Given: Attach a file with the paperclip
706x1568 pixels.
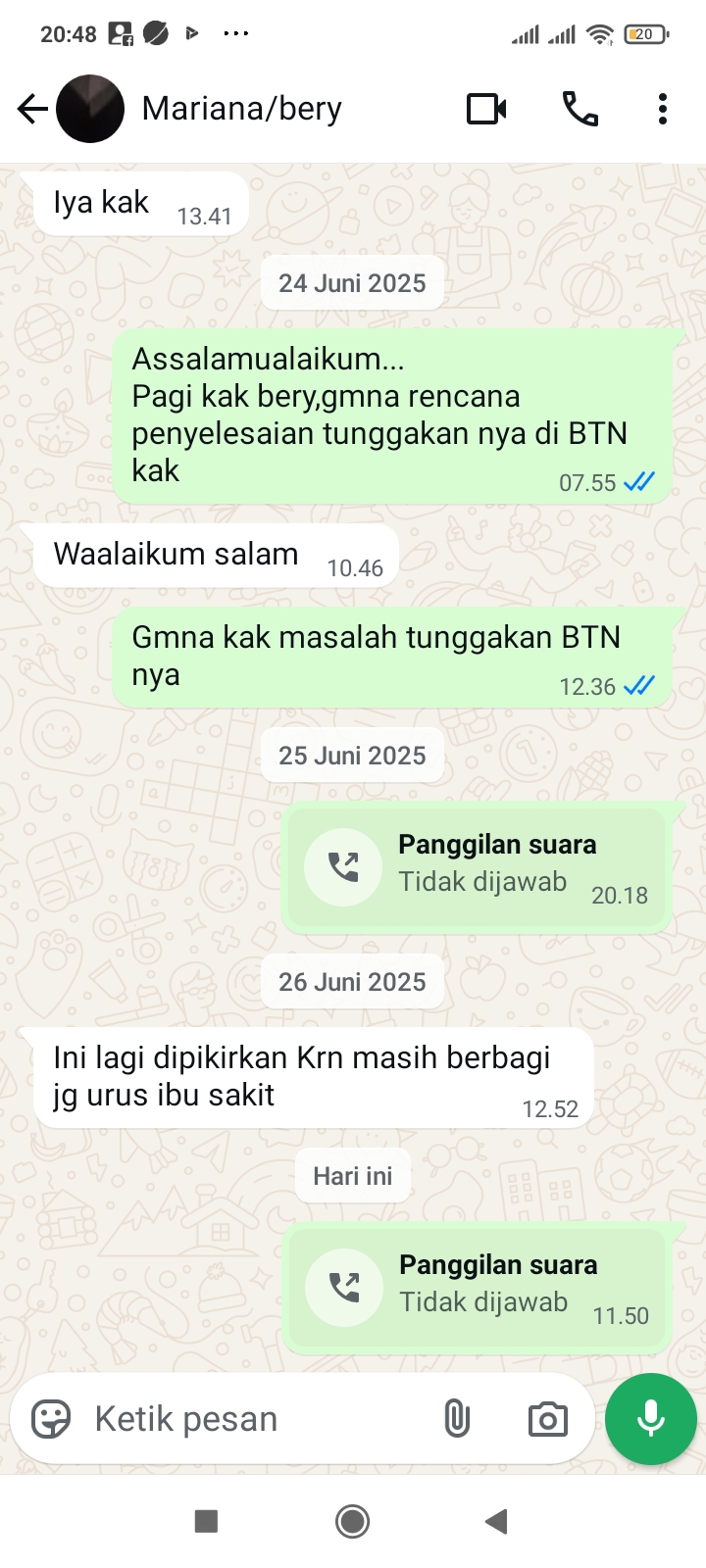Looking at the screenshot, I should click(457, 1418).
